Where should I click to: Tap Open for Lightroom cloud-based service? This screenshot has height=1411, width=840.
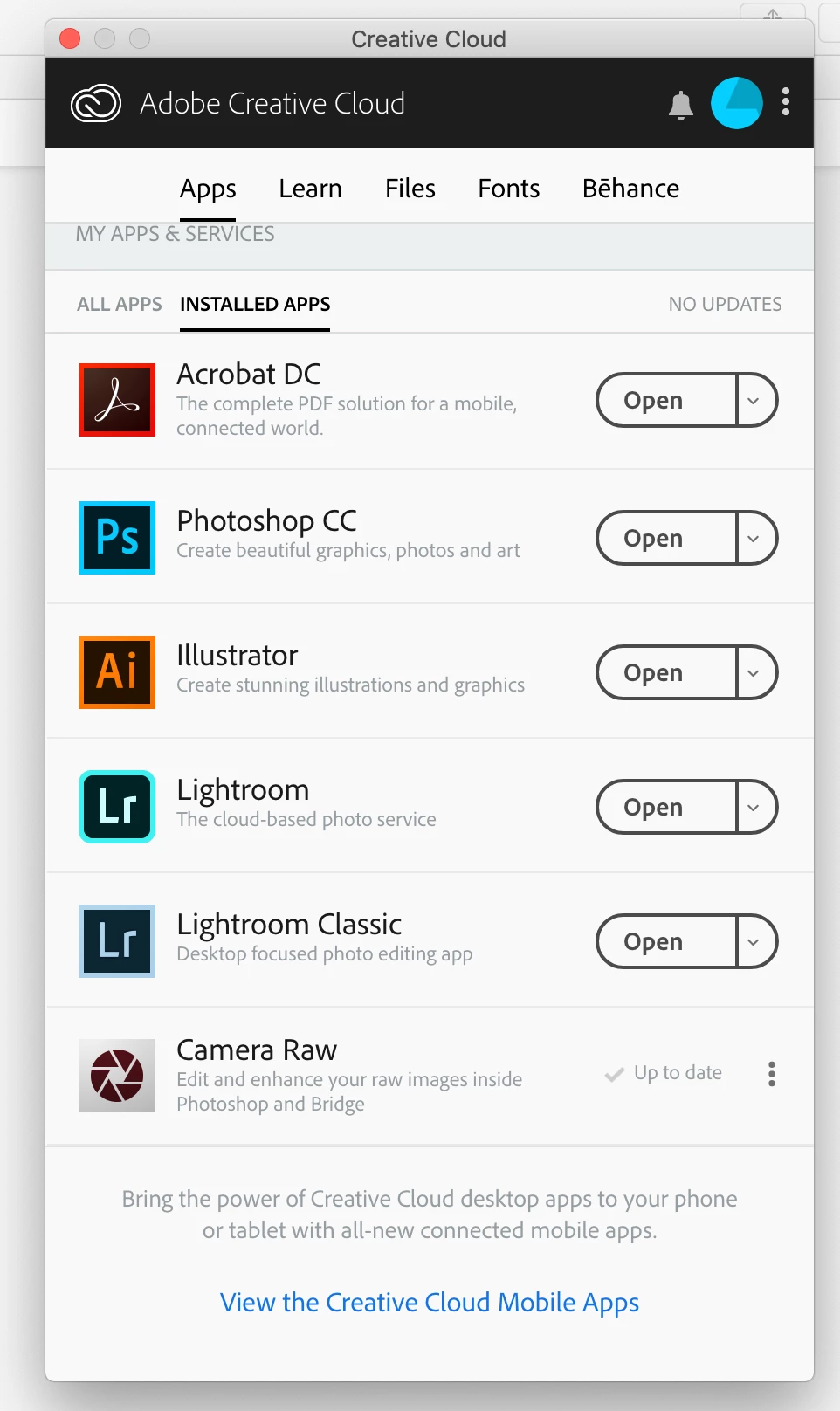point(665,808)
